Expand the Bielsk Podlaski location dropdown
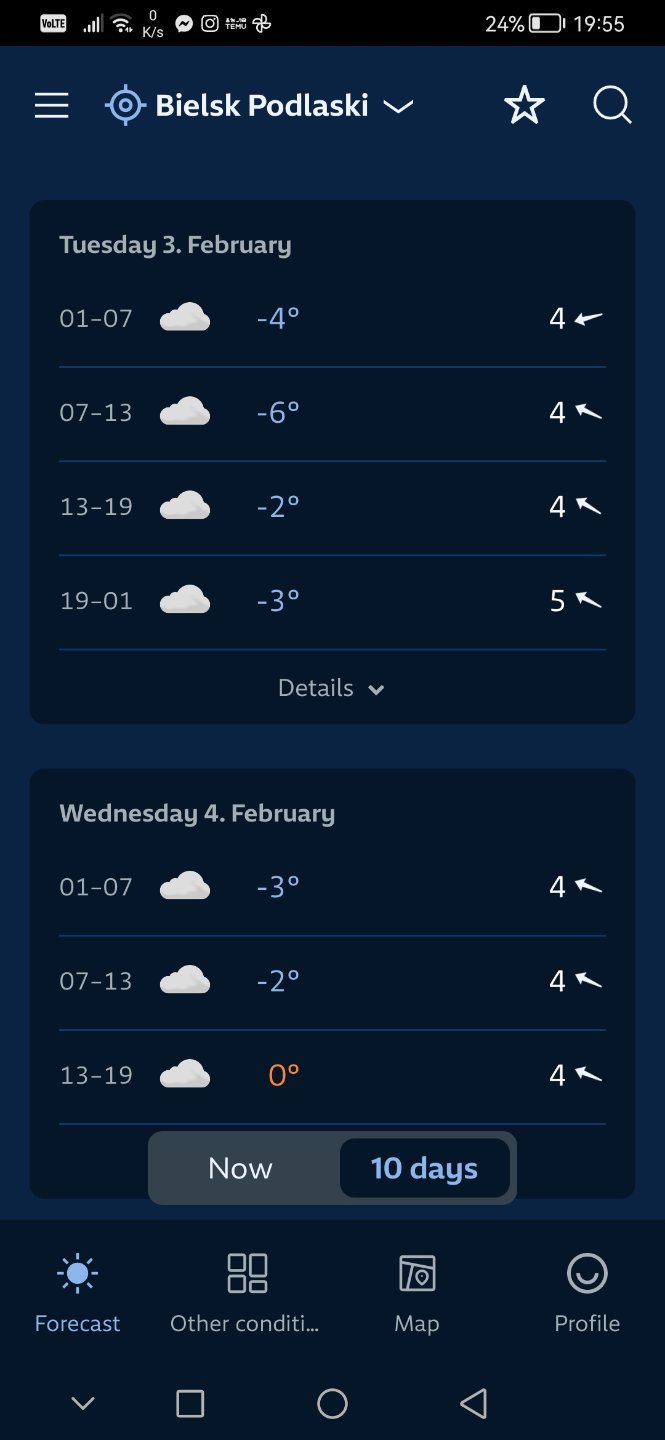The image size is (665, 1440). coord(398,106)
